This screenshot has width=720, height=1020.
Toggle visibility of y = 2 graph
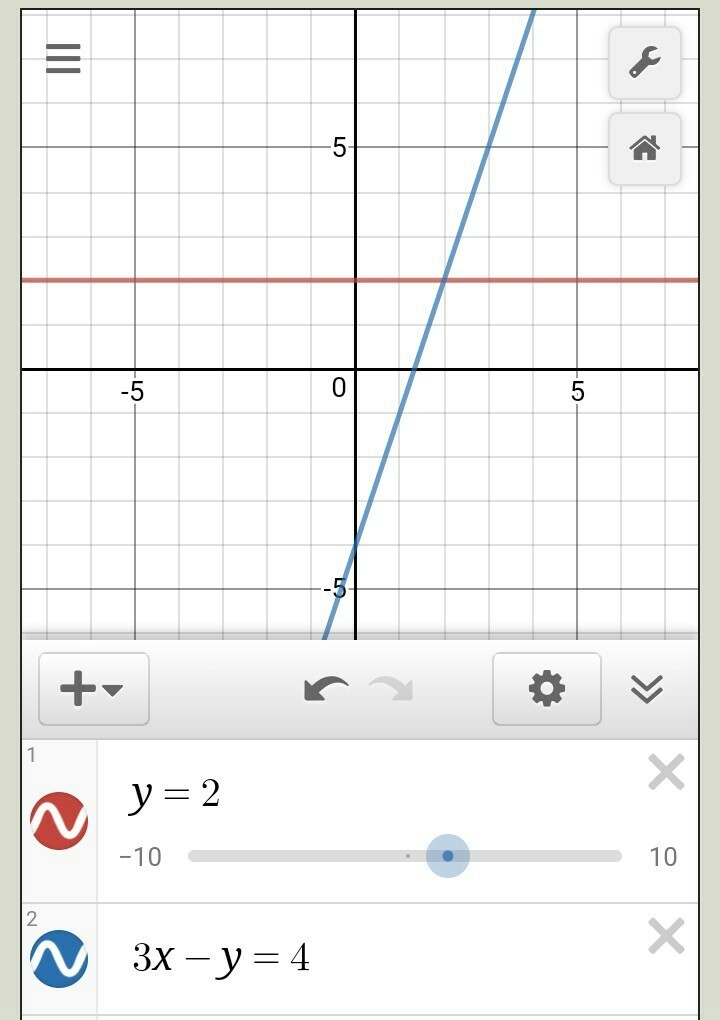[59, 820]
